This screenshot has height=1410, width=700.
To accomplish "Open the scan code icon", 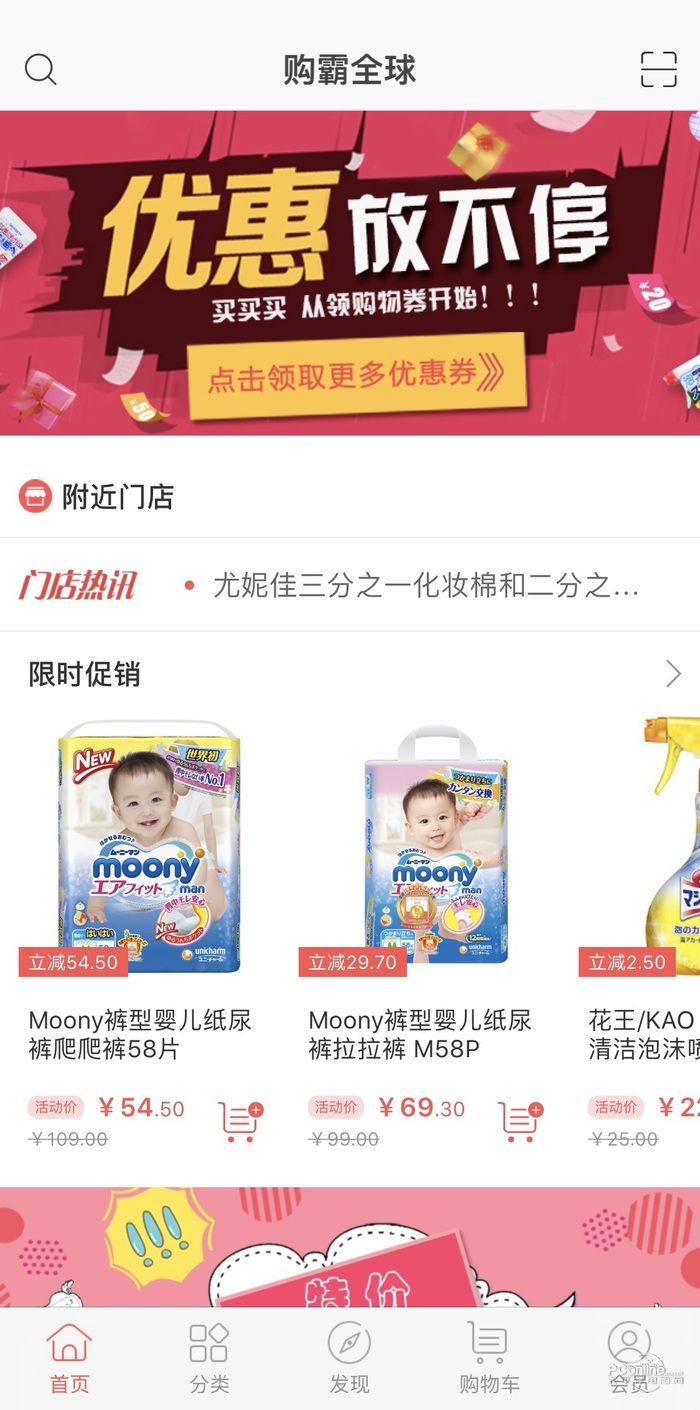I will tap(658, 69).
